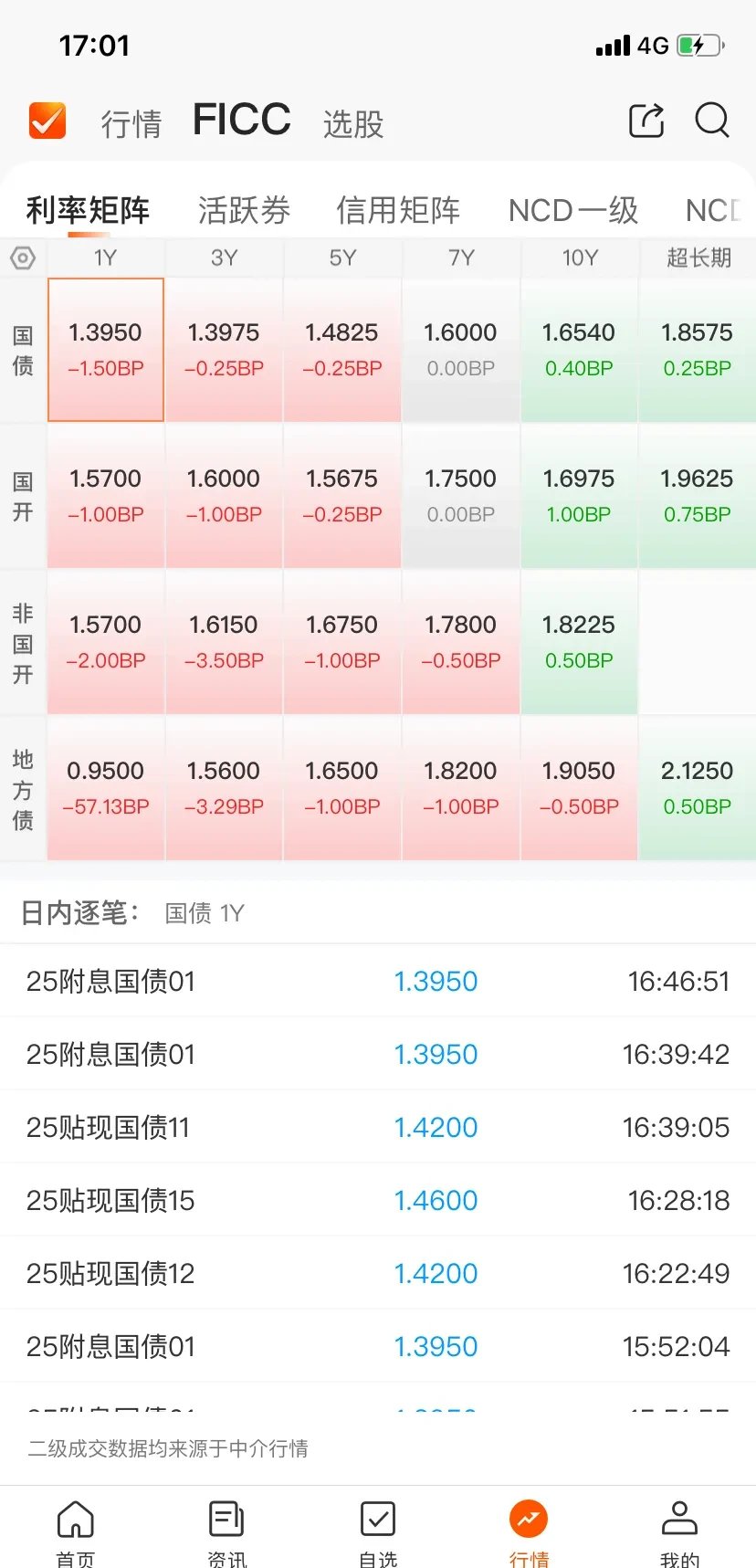Open matrix settings via the gear icon
Viewport: 756px width, 1568px height.
pos(23,258)
